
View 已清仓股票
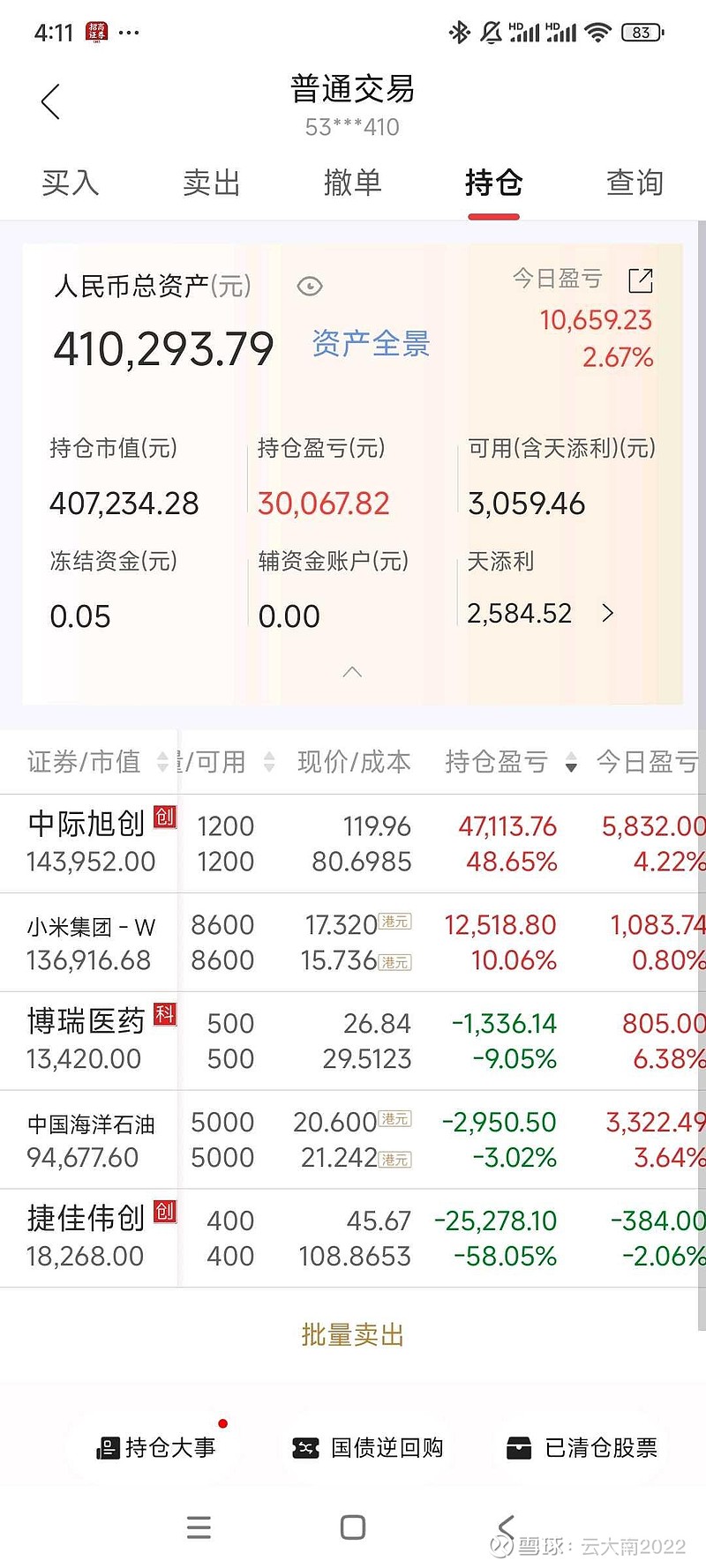(x=582, y=1447)
